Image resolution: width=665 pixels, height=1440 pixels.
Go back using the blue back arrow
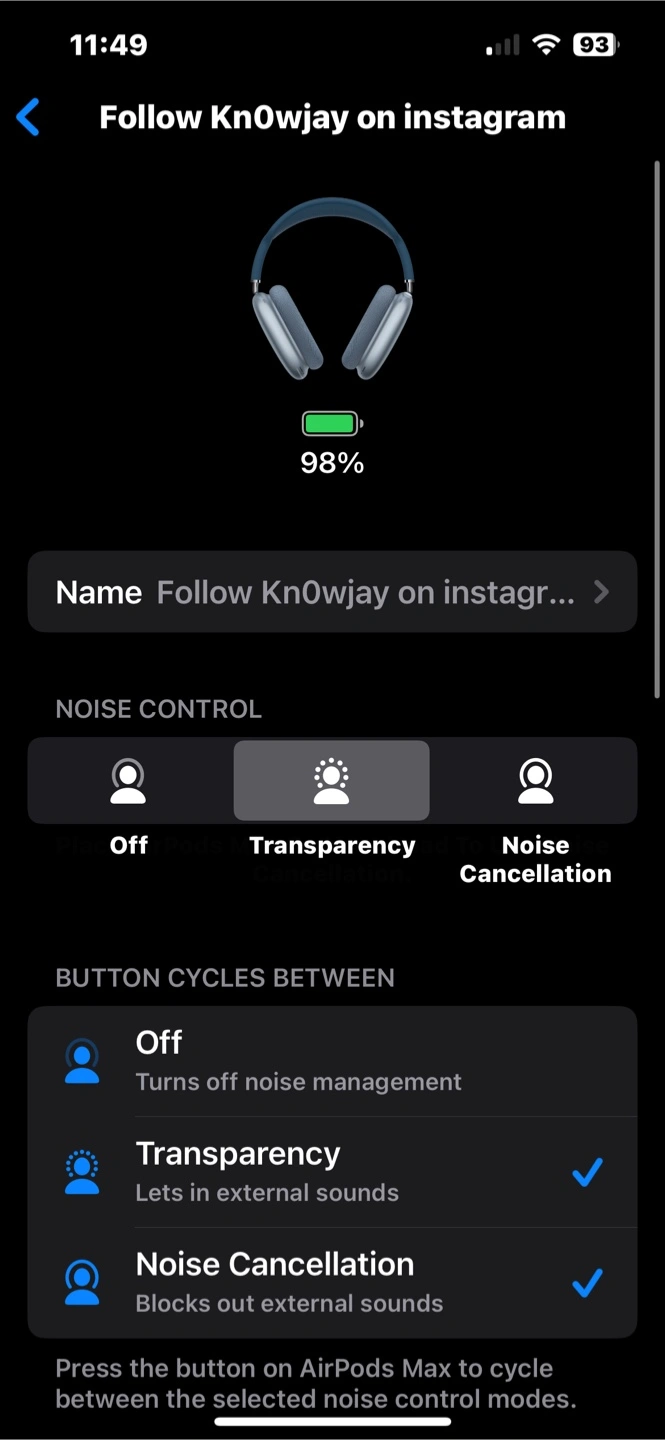28,117
